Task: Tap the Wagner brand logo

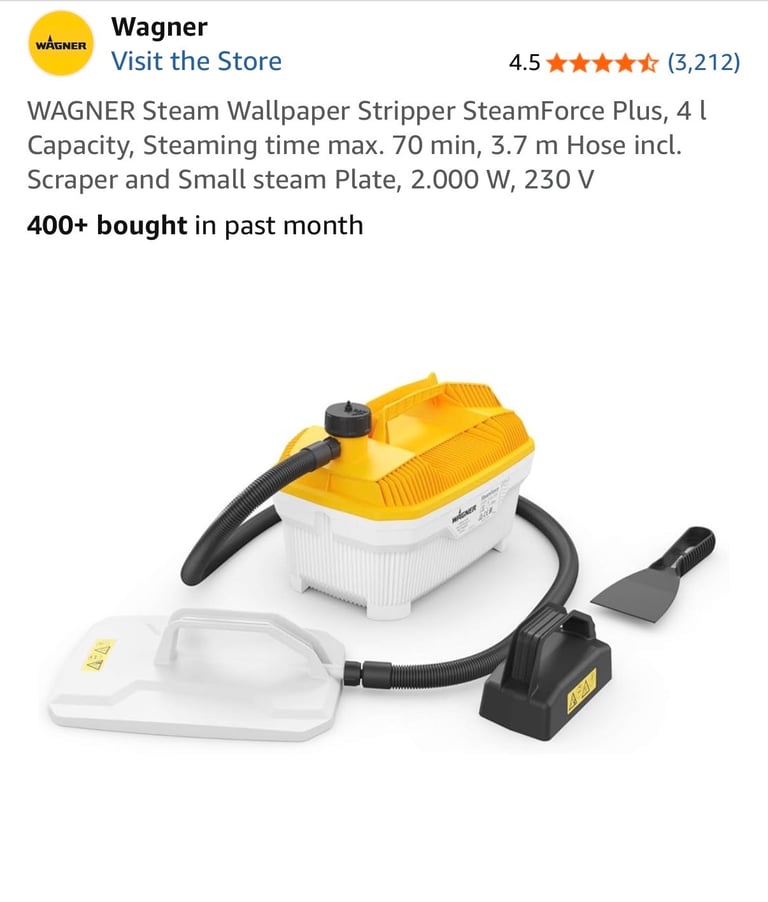Action: click(60, 44)
